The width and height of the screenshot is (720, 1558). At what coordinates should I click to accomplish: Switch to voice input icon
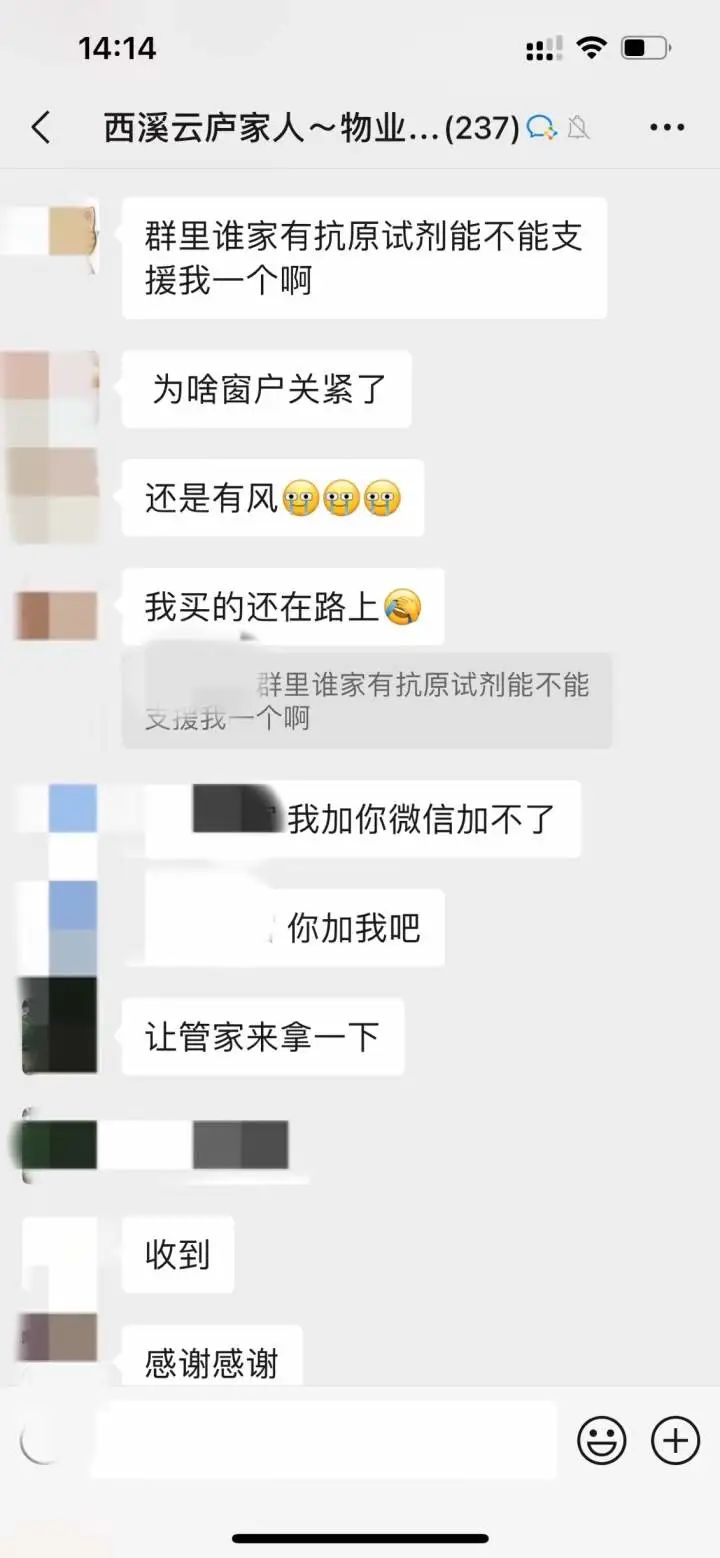42,1441
